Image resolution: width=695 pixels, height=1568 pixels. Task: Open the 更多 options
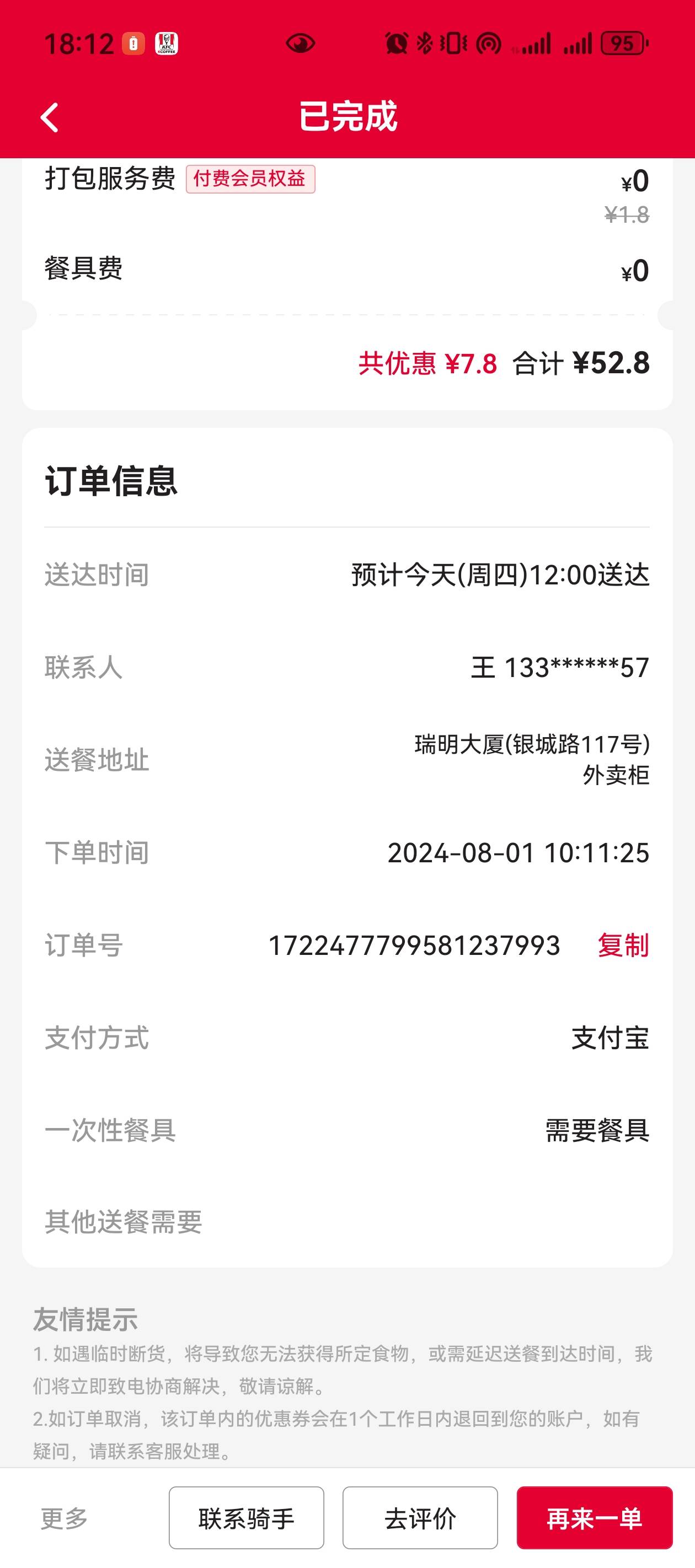click(x=64, y=1518)
